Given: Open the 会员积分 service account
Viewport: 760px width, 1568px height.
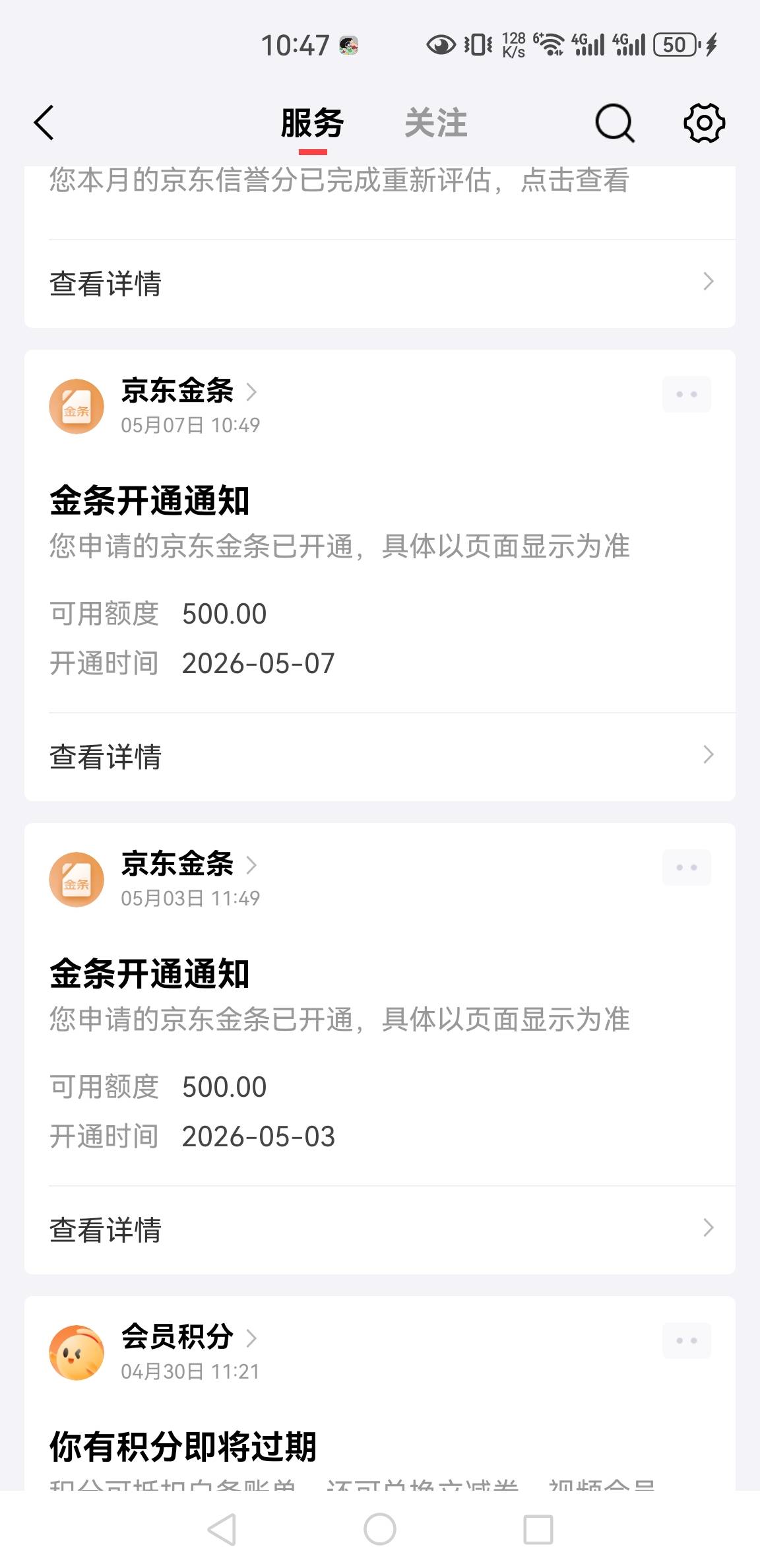Looking at the screenshot, I should (189, 1337).
